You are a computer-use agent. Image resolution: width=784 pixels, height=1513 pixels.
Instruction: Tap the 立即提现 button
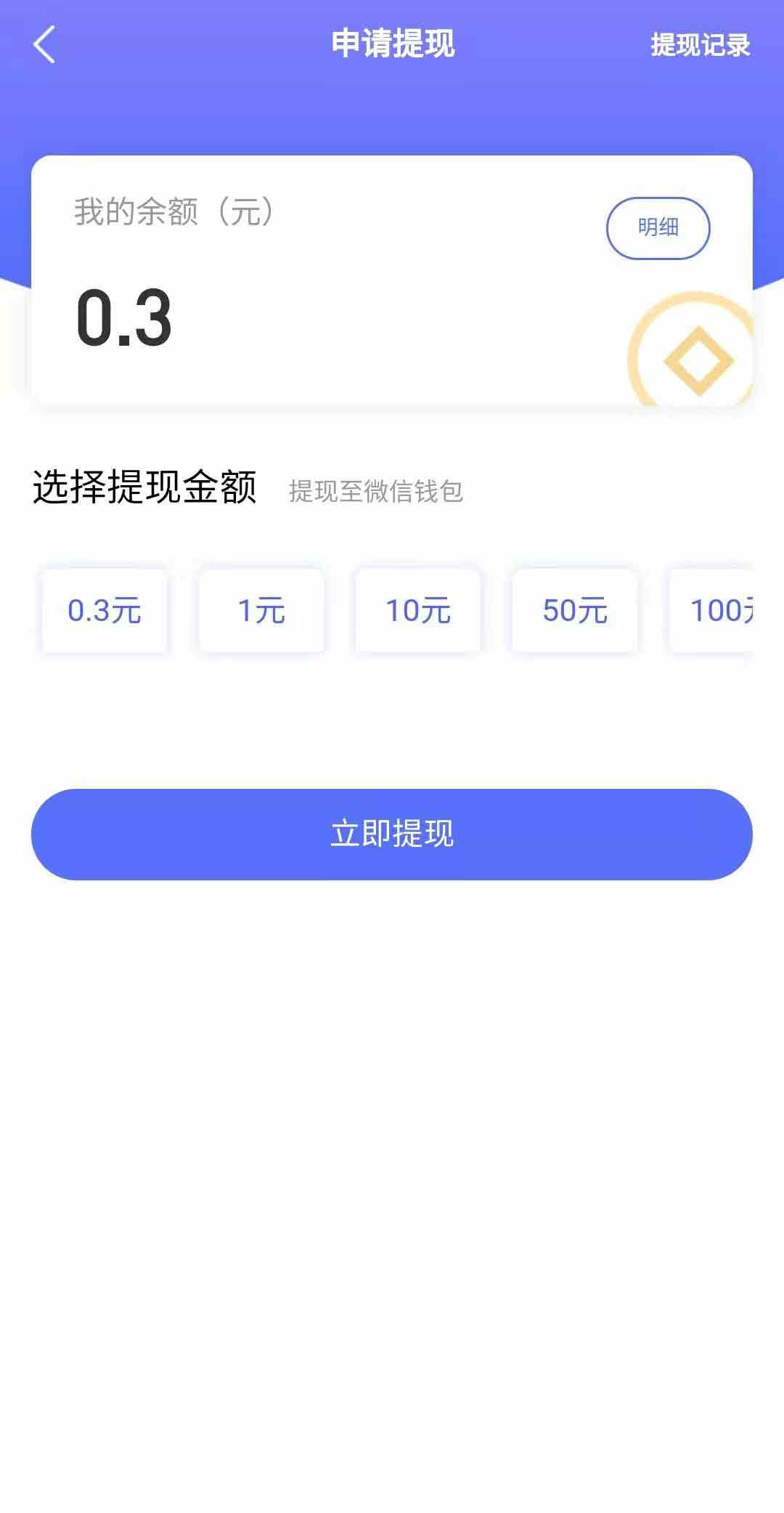[392, 834]
